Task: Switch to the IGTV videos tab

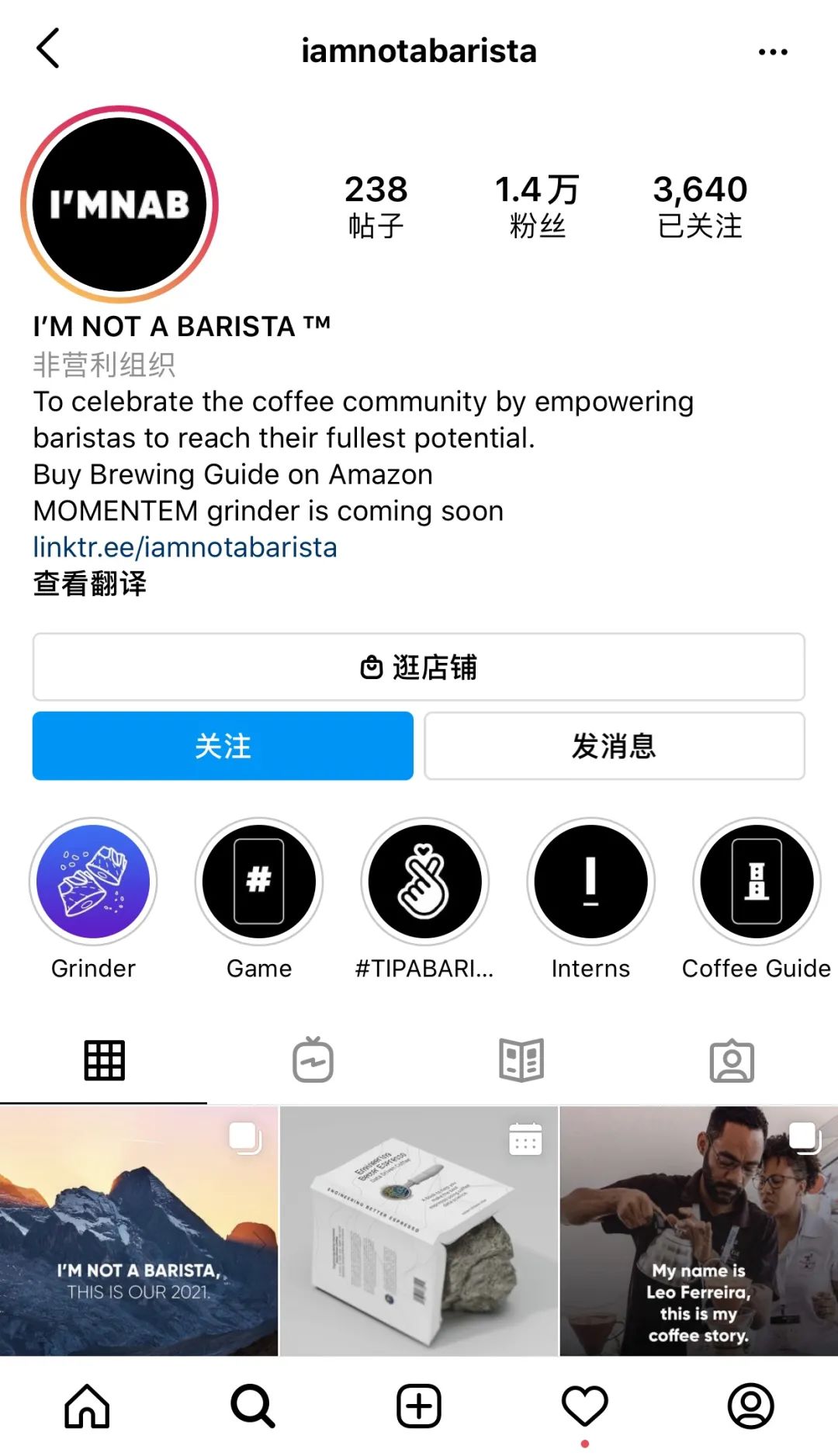Action: [x=313, y=1060]
